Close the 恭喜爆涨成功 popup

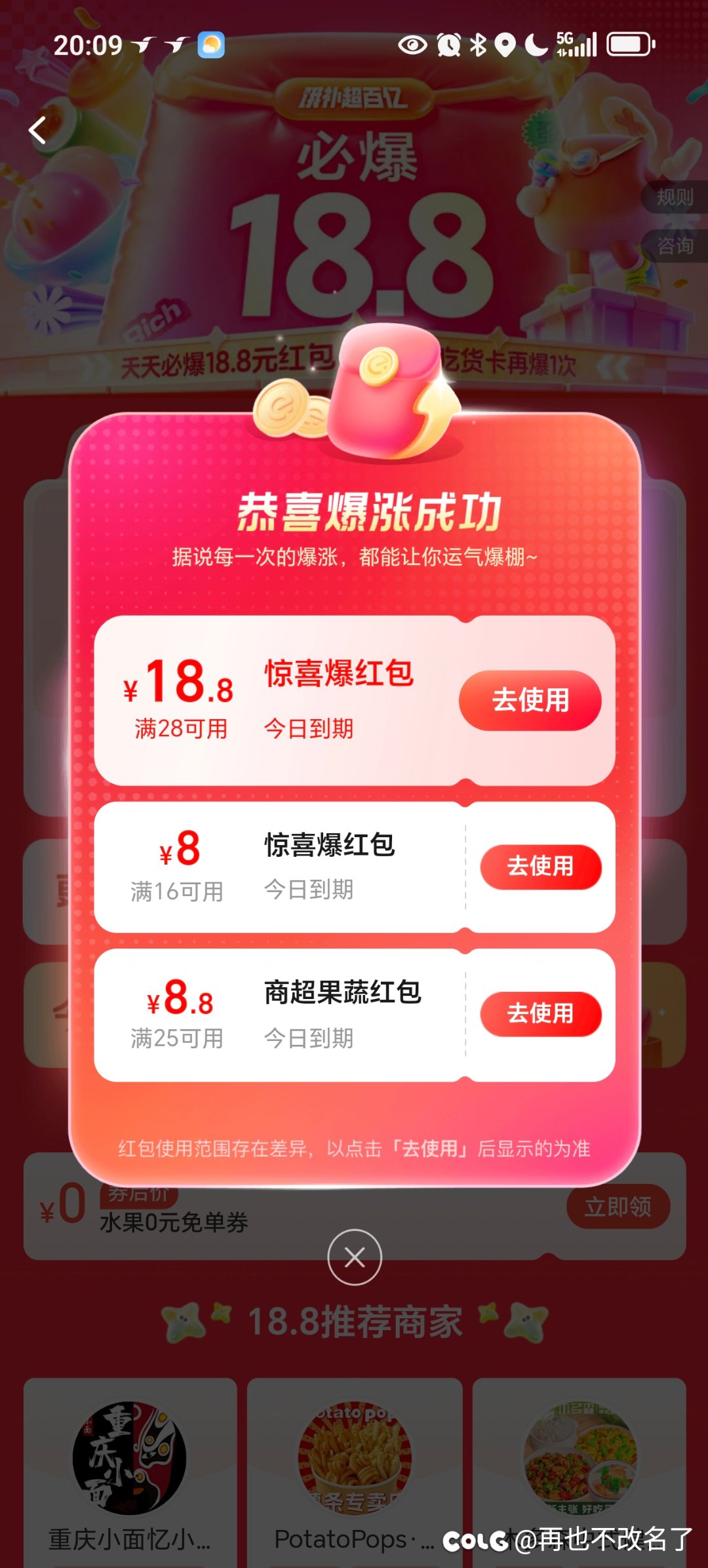(x=355, y=1257)
